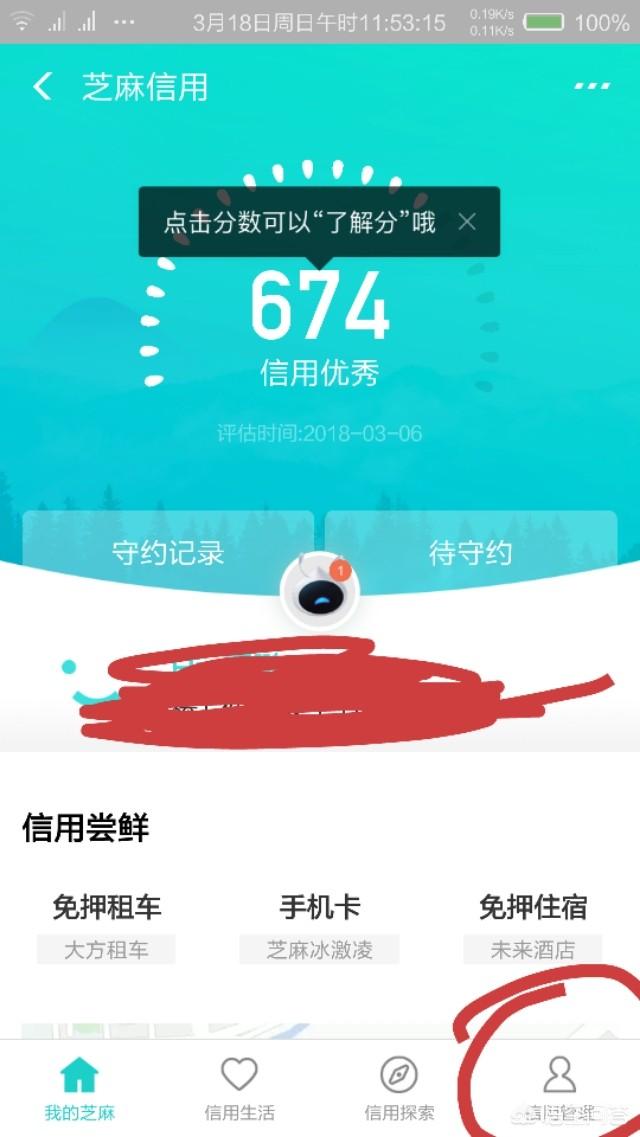Switch to 信用生活 tab
Image resolution: width=640 pixels, height=1137 pixels.
[239, 1089]
